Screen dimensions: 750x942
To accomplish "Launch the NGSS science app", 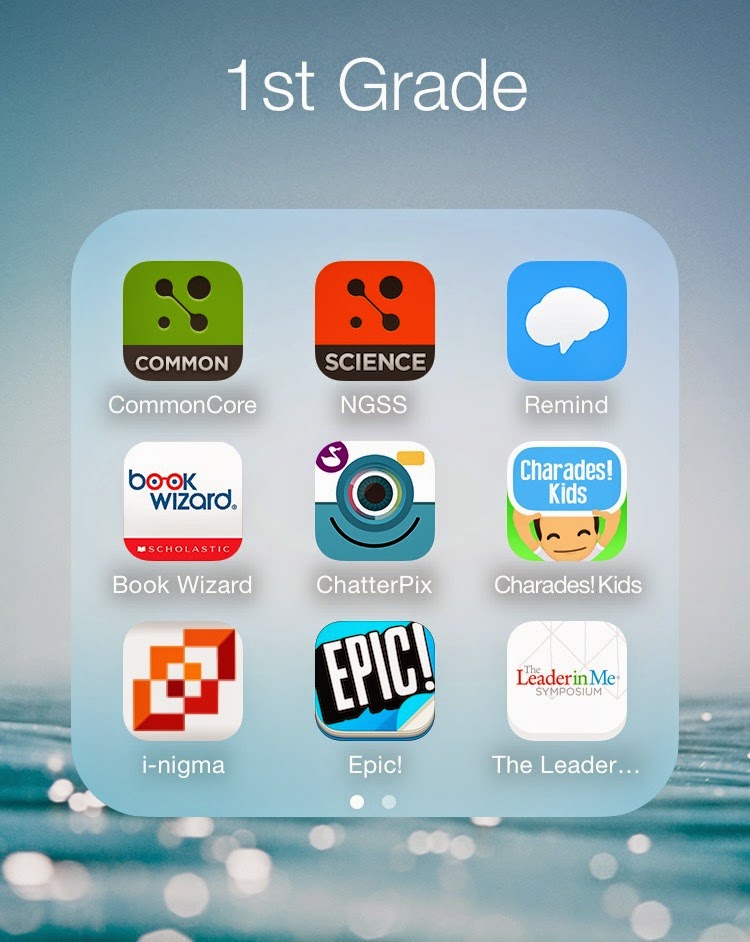I will (374, 321).
